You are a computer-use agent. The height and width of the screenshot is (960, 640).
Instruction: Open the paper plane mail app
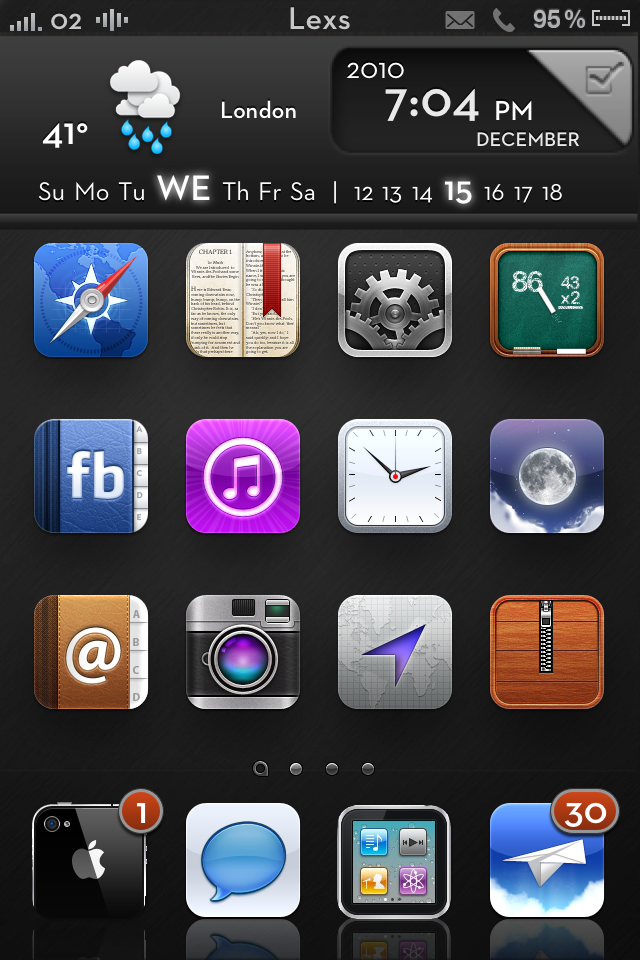(x=547, y=860)
